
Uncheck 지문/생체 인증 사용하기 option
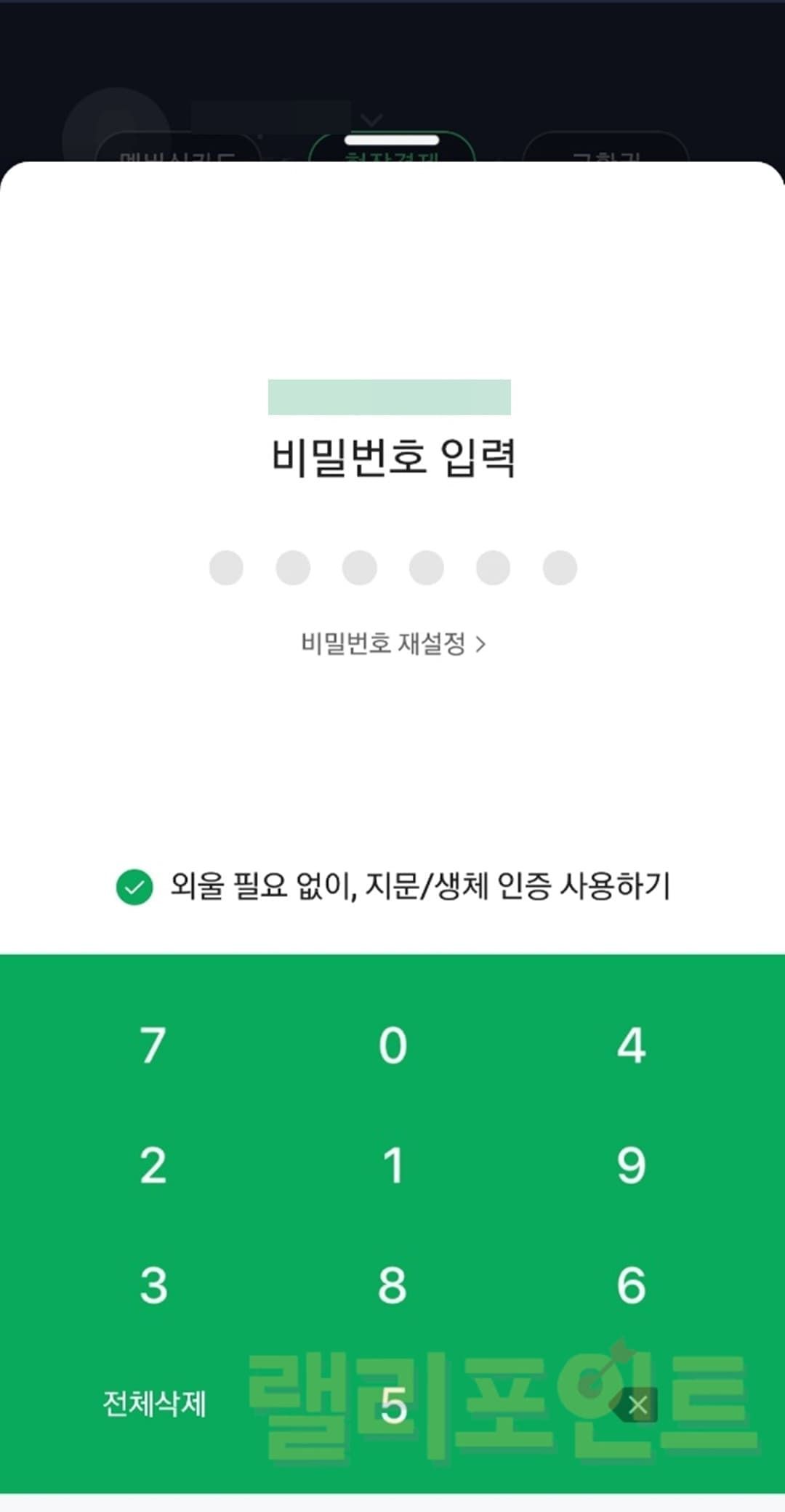point(134,887)
